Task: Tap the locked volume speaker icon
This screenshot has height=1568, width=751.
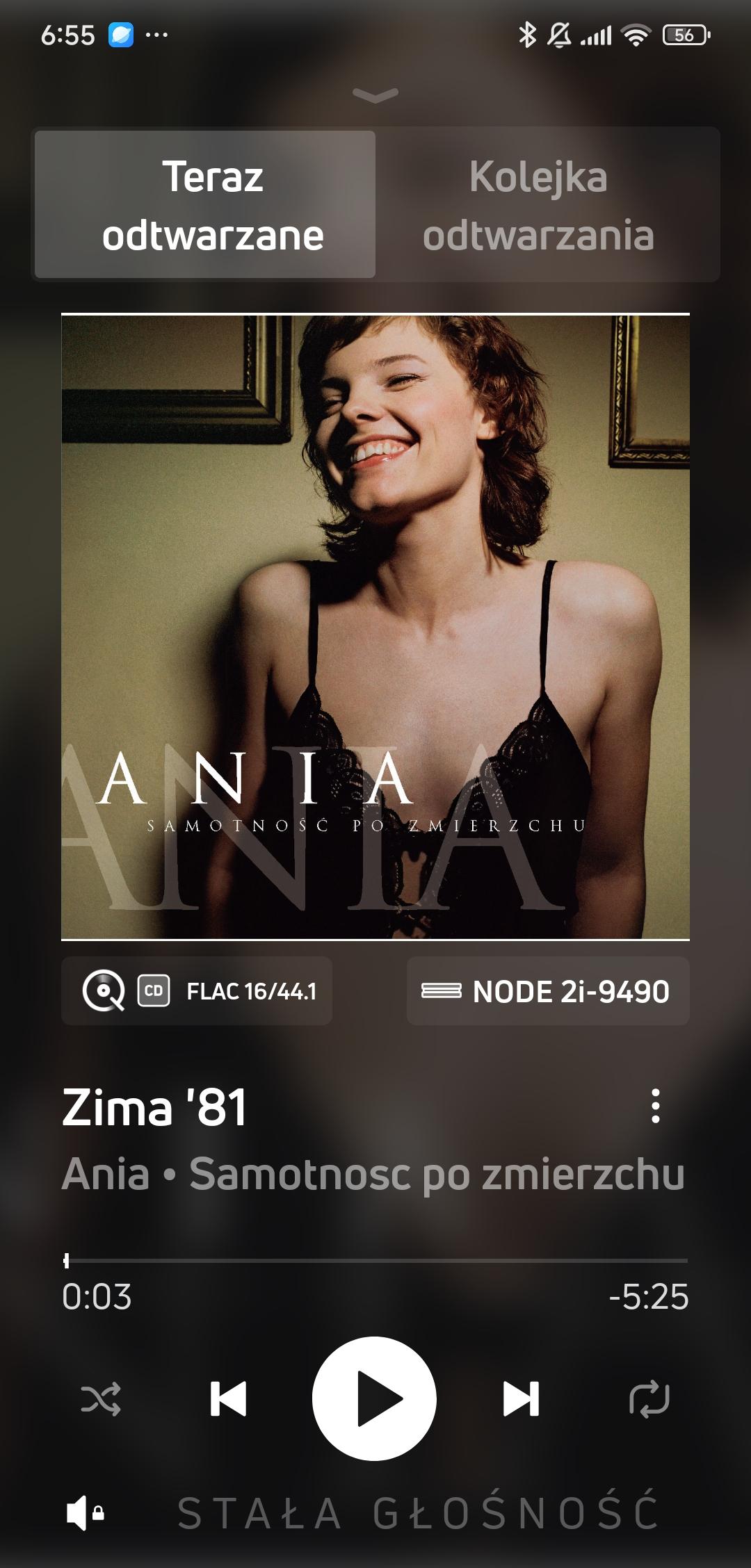Action: coord(85,1513)
